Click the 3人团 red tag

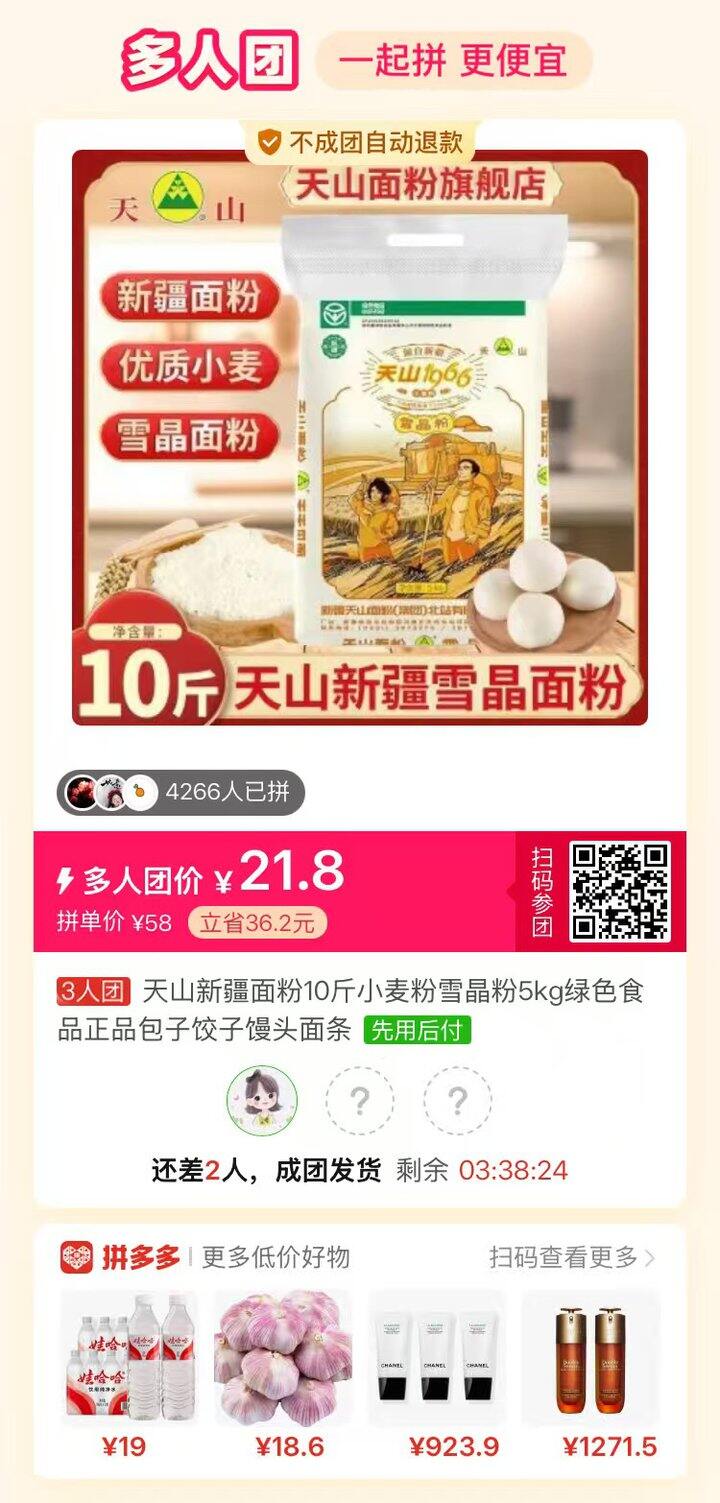click(86, 988)
